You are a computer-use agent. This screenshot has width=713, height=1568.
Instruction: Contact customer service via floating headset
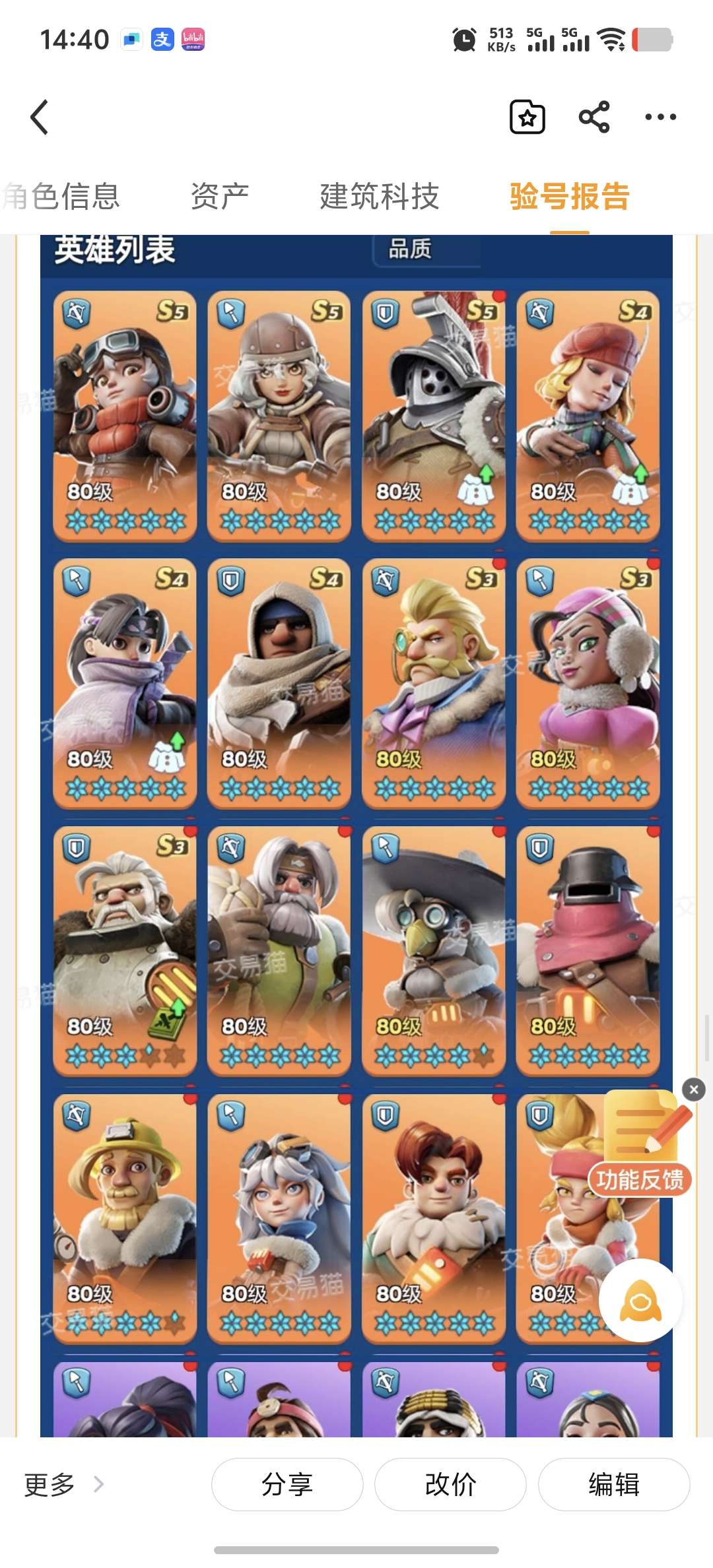(640, 1301)
